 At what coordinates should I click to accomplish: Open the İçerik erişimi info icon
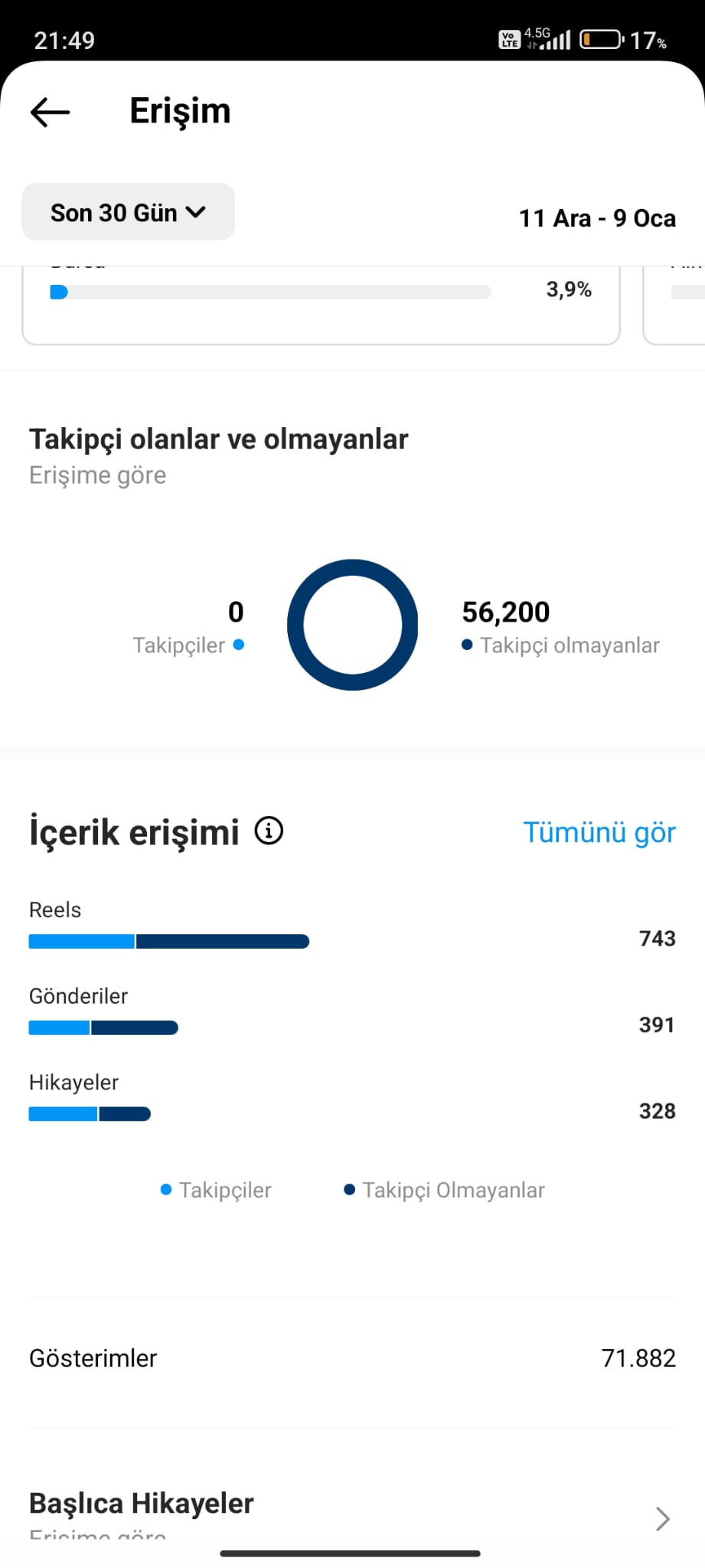[269, 831]
